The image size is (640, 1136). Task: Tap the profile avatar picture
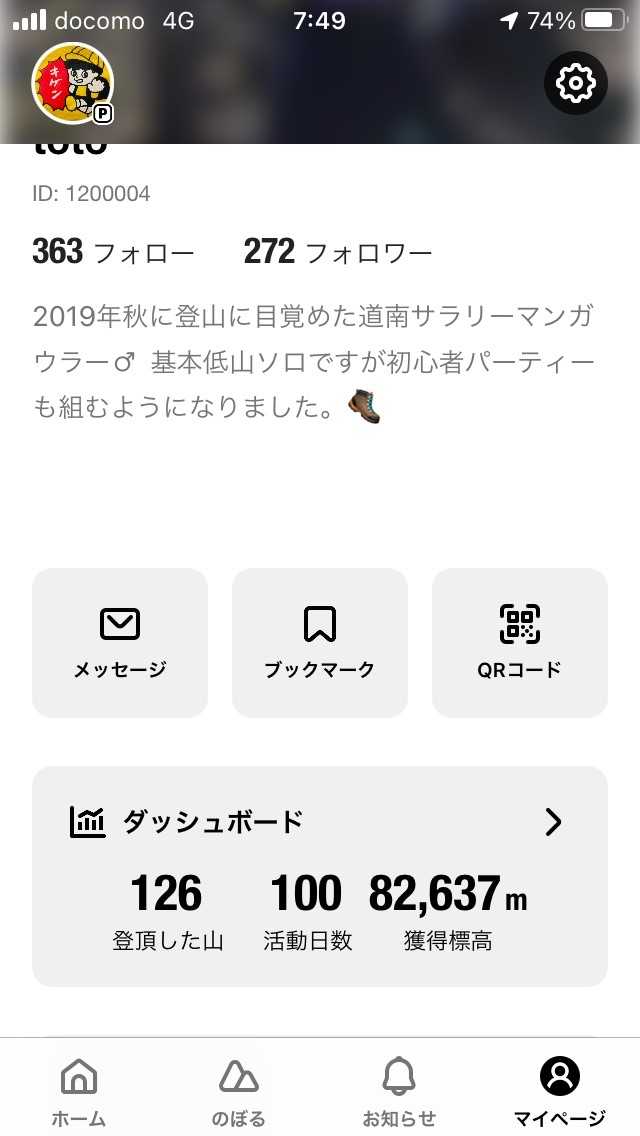point(72,84)
